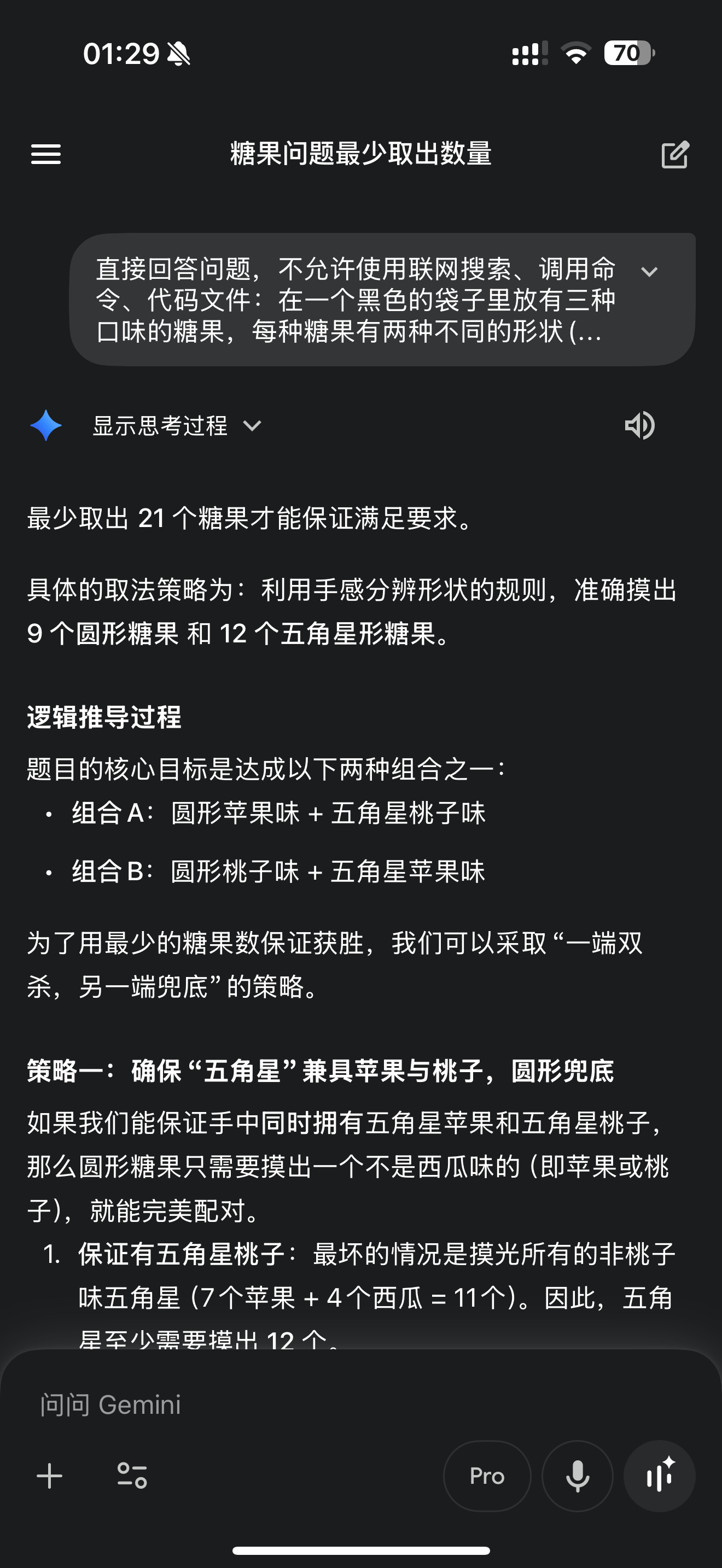722x1568 pixels.
Task: Play the response aloud with the speaker icon
Action: pos(640,425)
